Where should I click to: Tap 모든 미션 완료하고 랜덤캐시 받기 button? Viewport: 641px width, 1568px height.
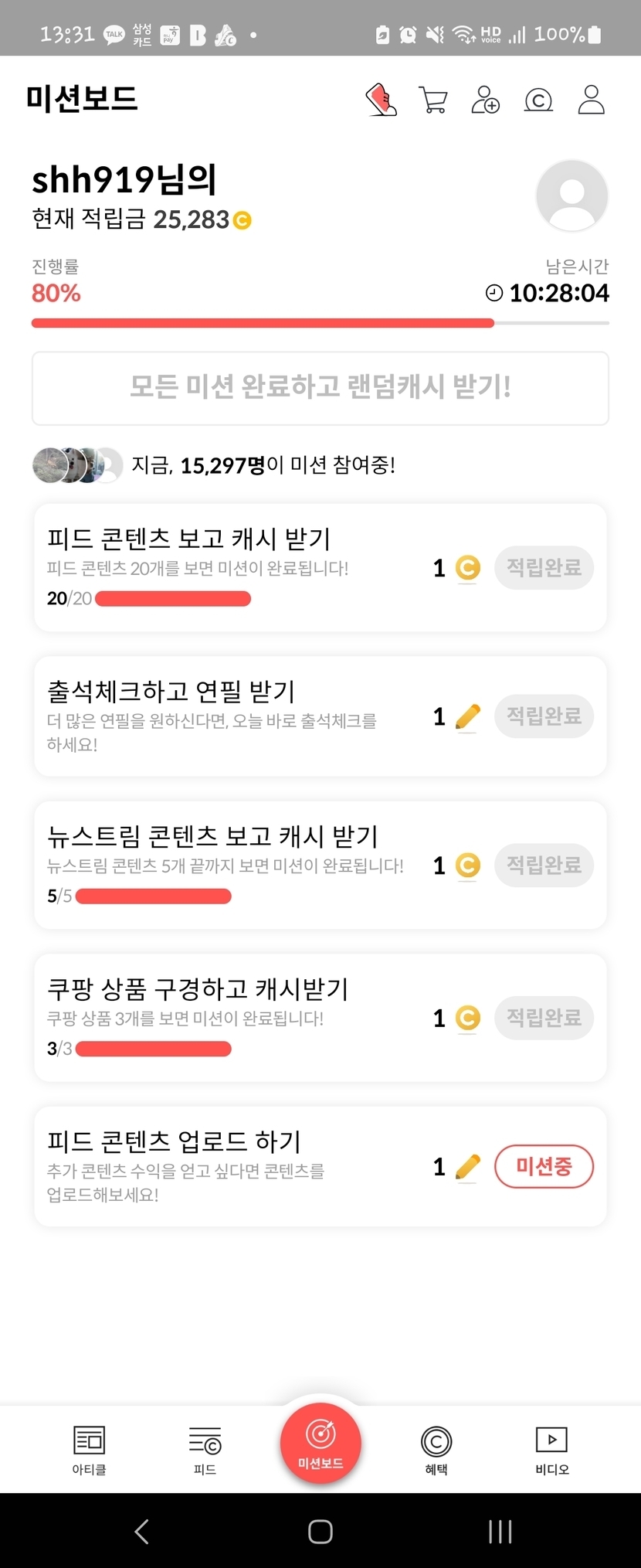tap(320, 388)
